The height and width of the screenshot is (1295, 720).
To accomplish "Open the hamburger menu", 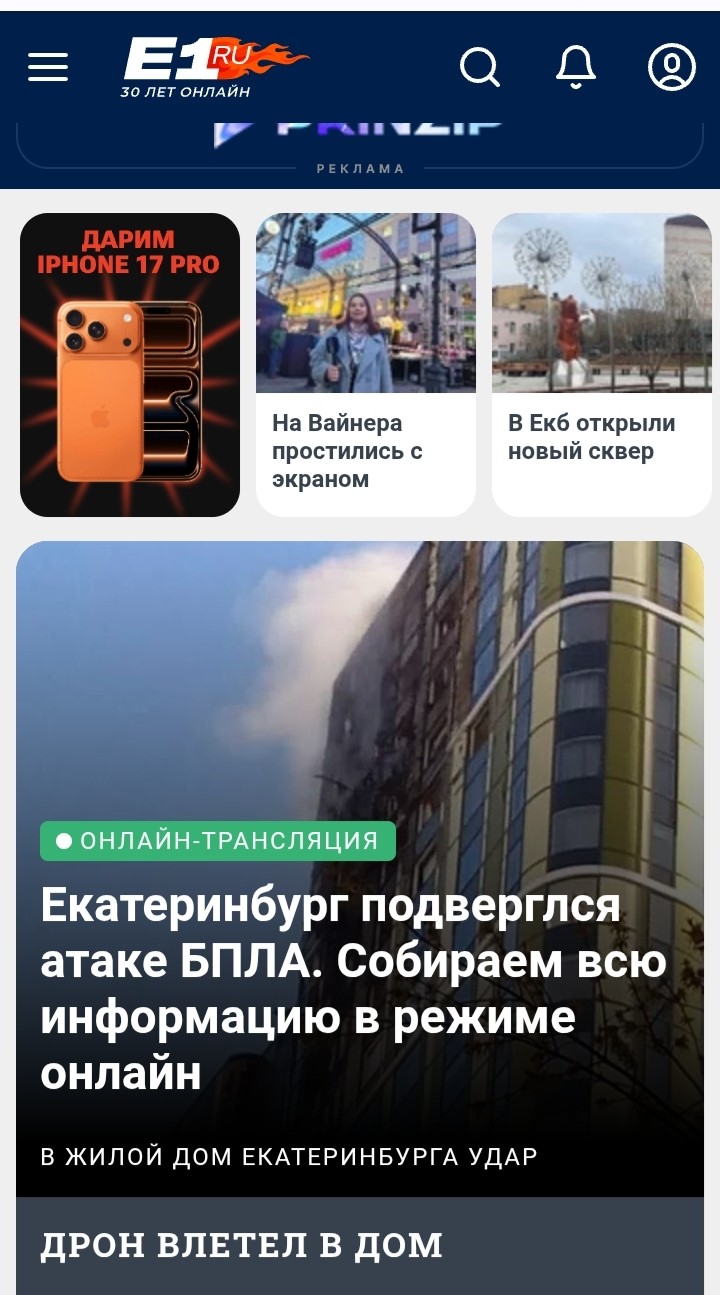I will [48, 67].
